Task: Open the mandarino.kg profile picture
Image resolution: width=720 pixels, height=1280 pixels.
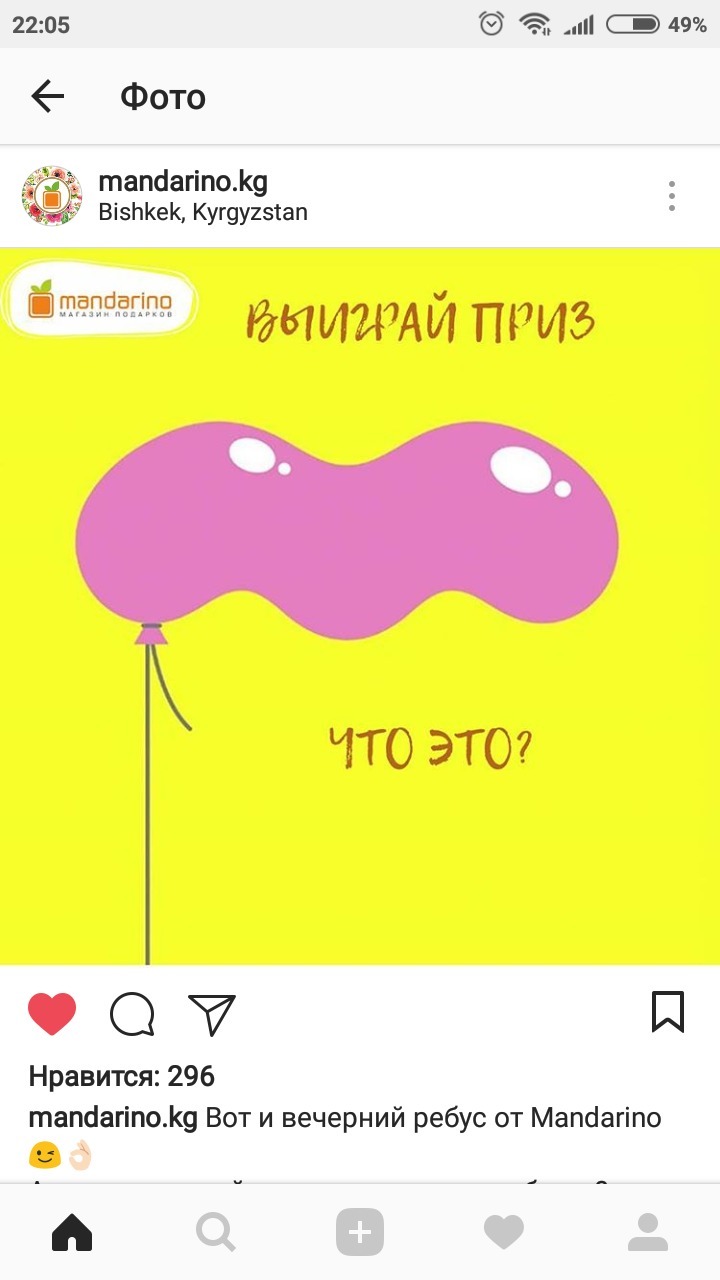Action: pos(52,196)
